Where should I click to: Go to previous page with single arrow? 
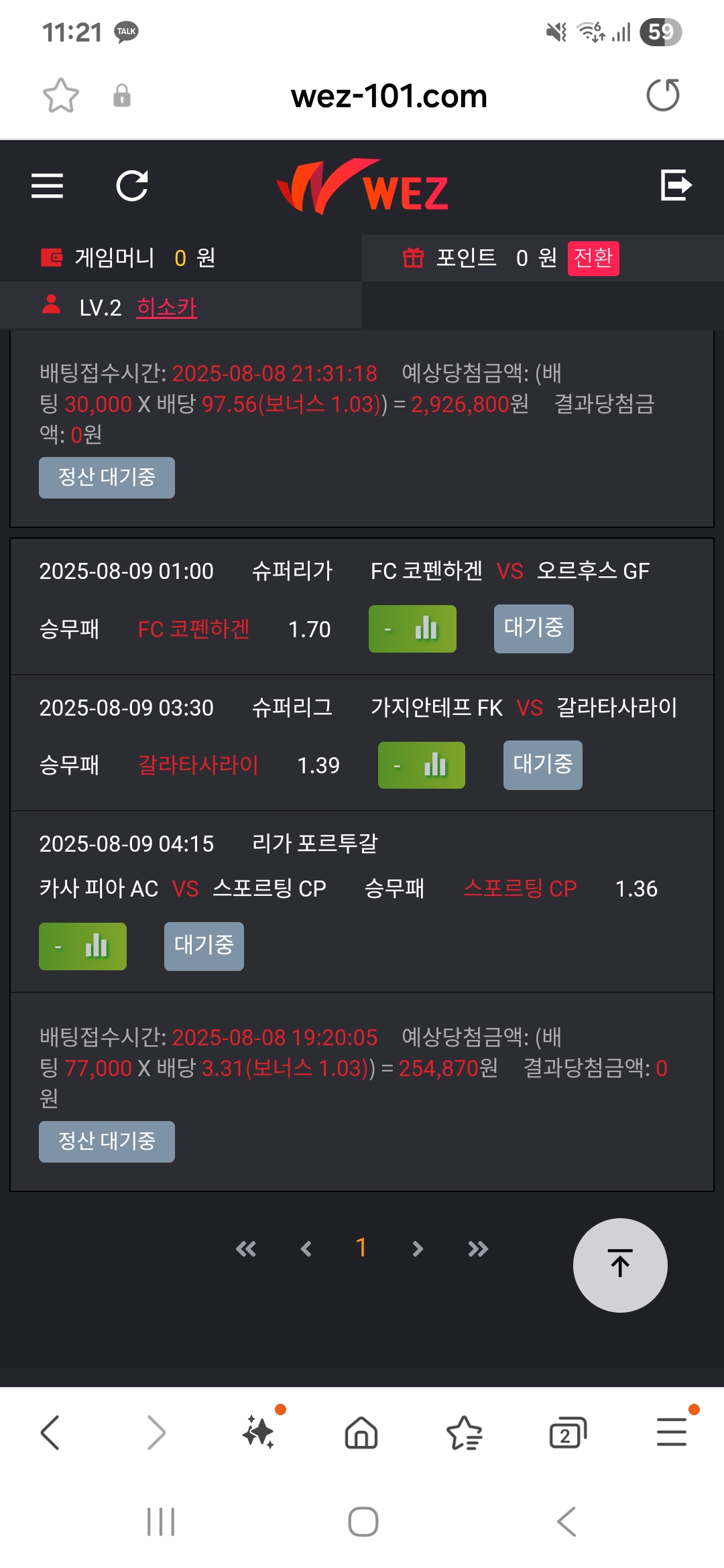pos(306,1248)
